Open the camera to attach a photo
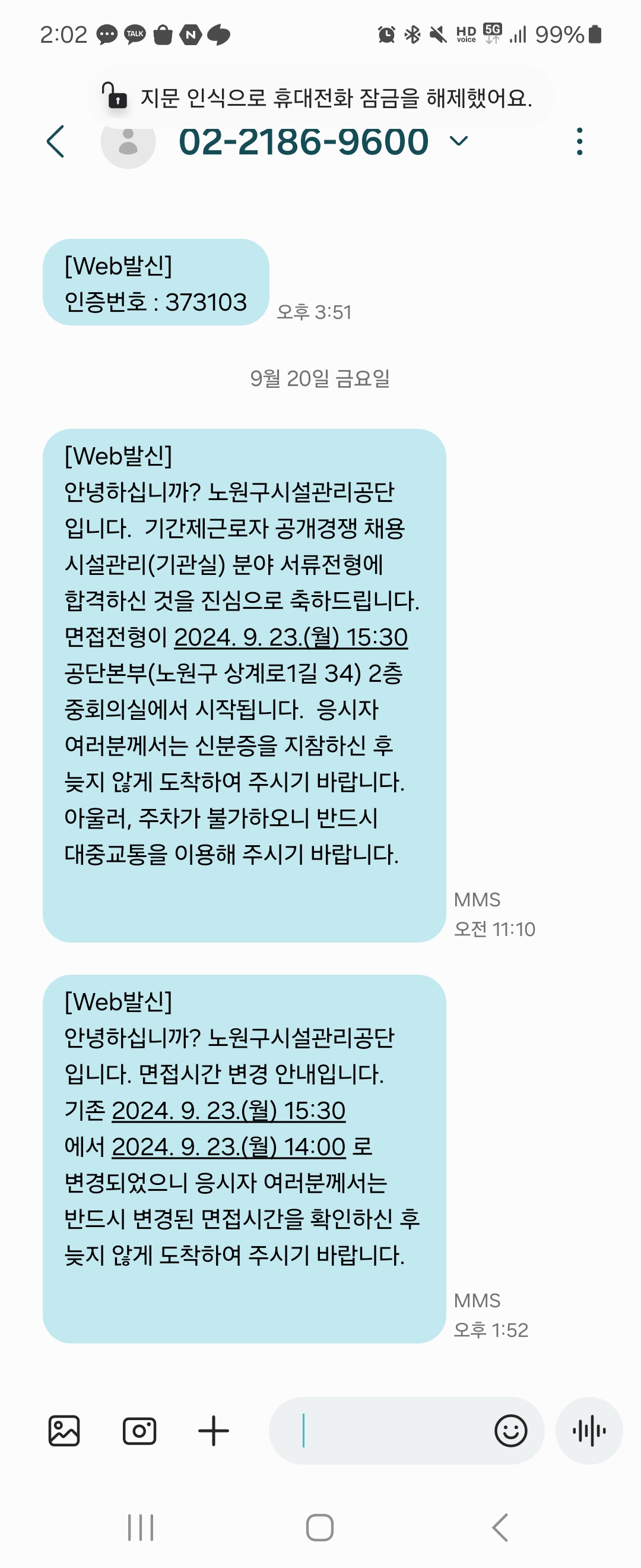Screen dimensions: 641x1568 tap(139, 1430)
